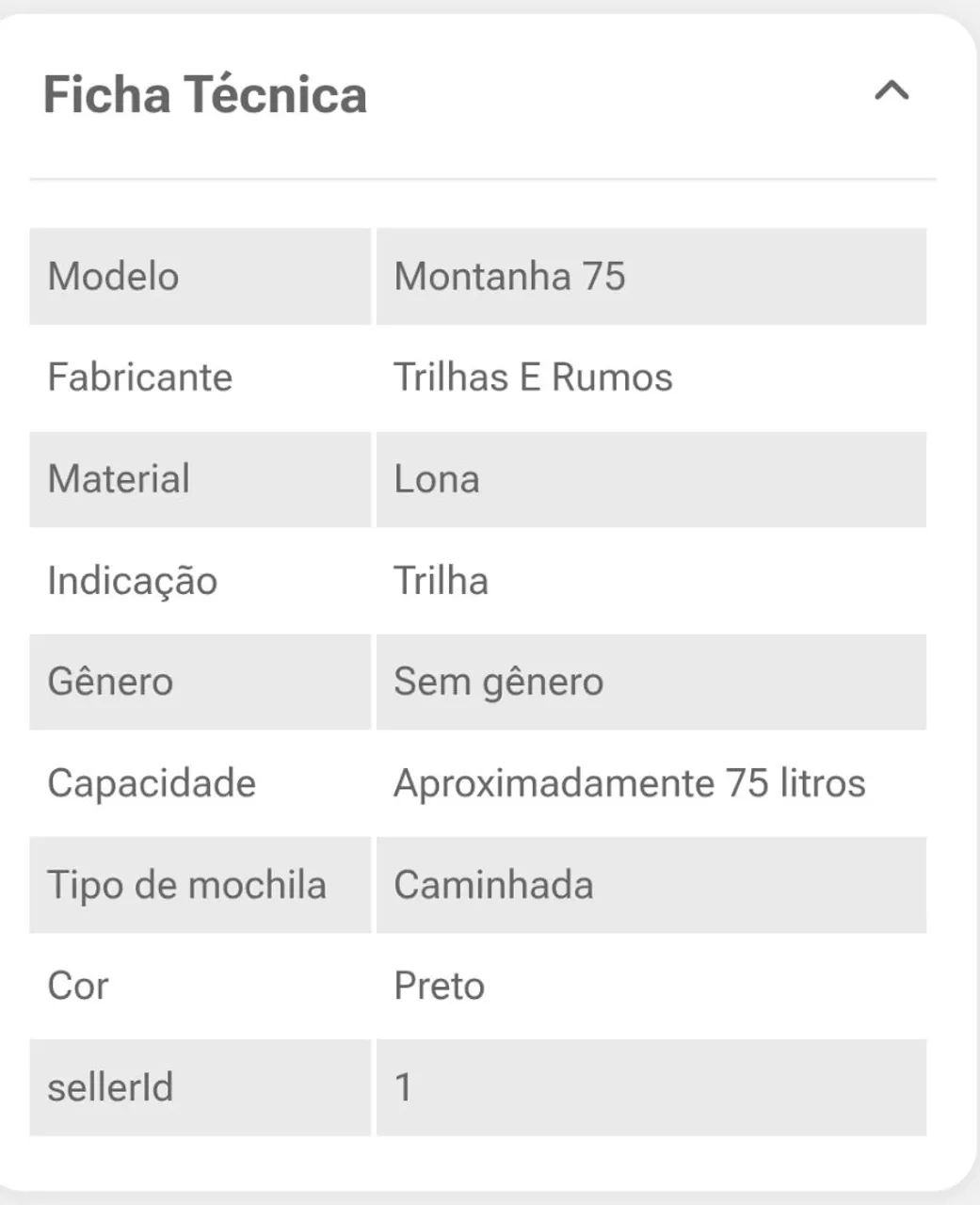
Task: Select the value Trilhas E Rumos
Action: pyautogui.click(x=533, y=378)
